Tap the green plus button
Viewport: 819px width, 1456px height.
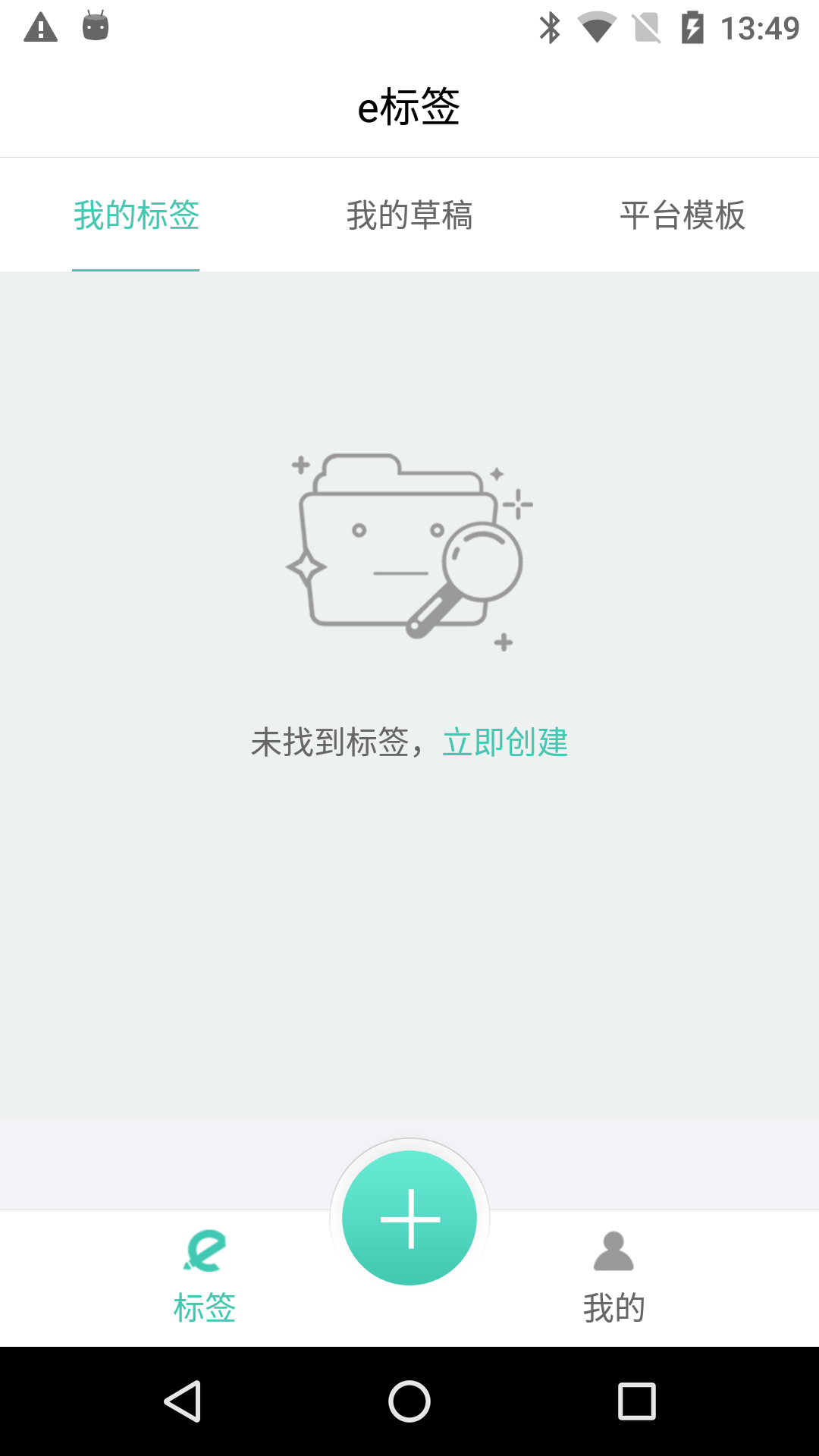(409, 1218)
